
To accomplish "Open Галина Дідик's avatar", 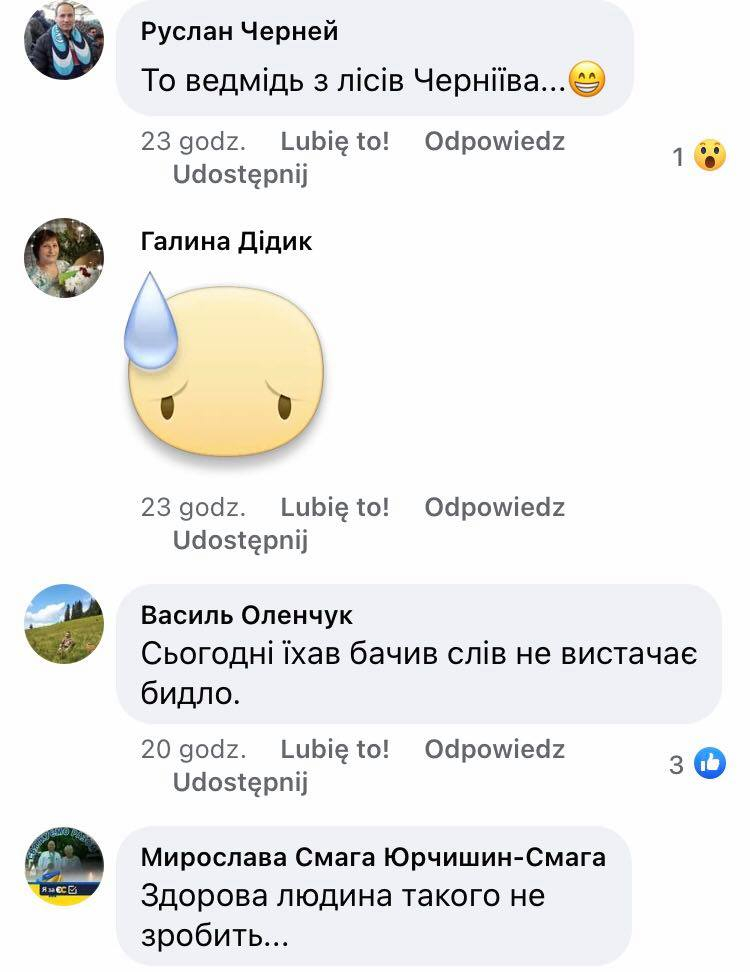I will pos(64,258).
